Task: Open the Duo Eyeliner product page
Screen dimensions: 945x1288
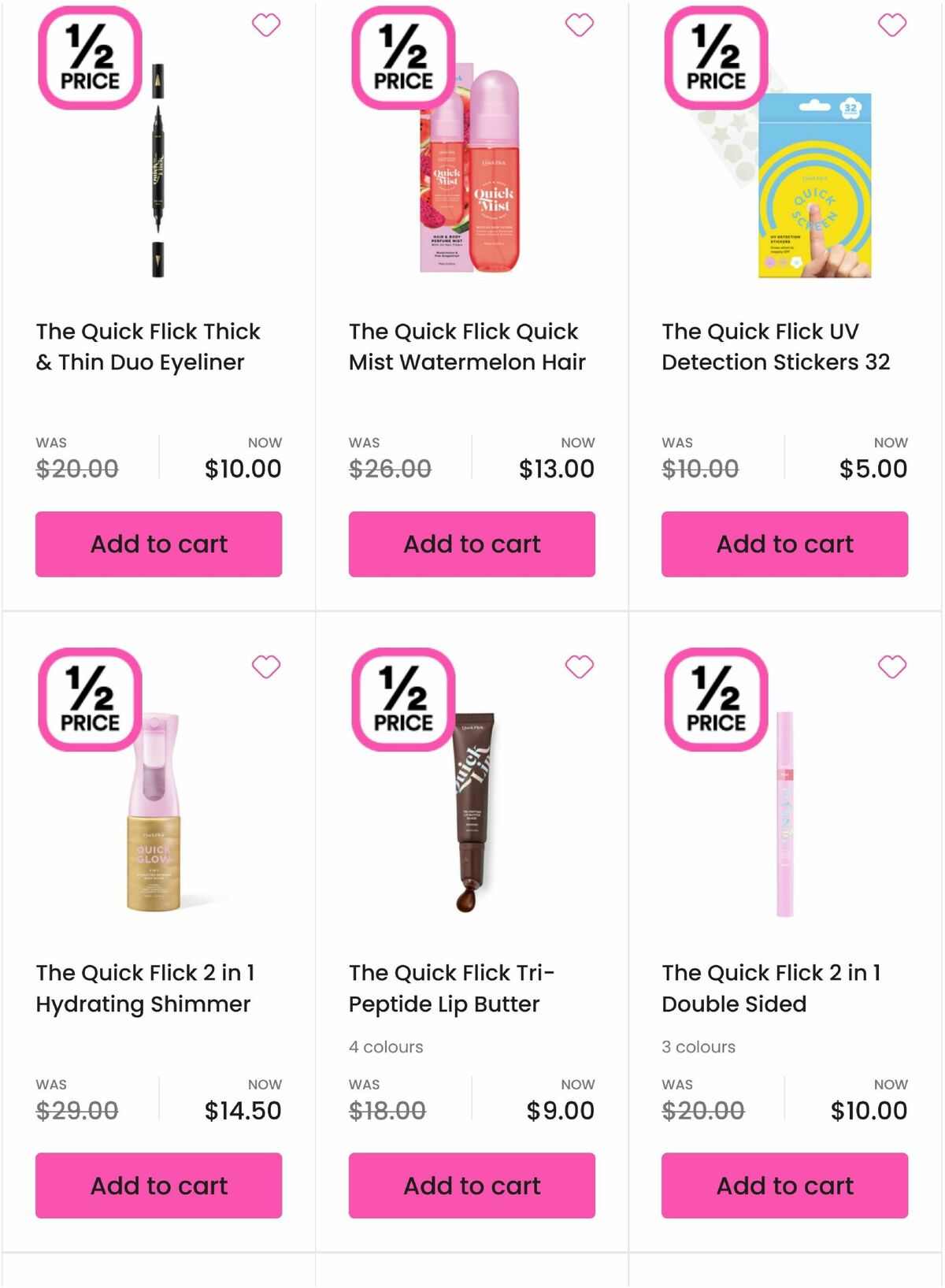Action: point(148,347)
